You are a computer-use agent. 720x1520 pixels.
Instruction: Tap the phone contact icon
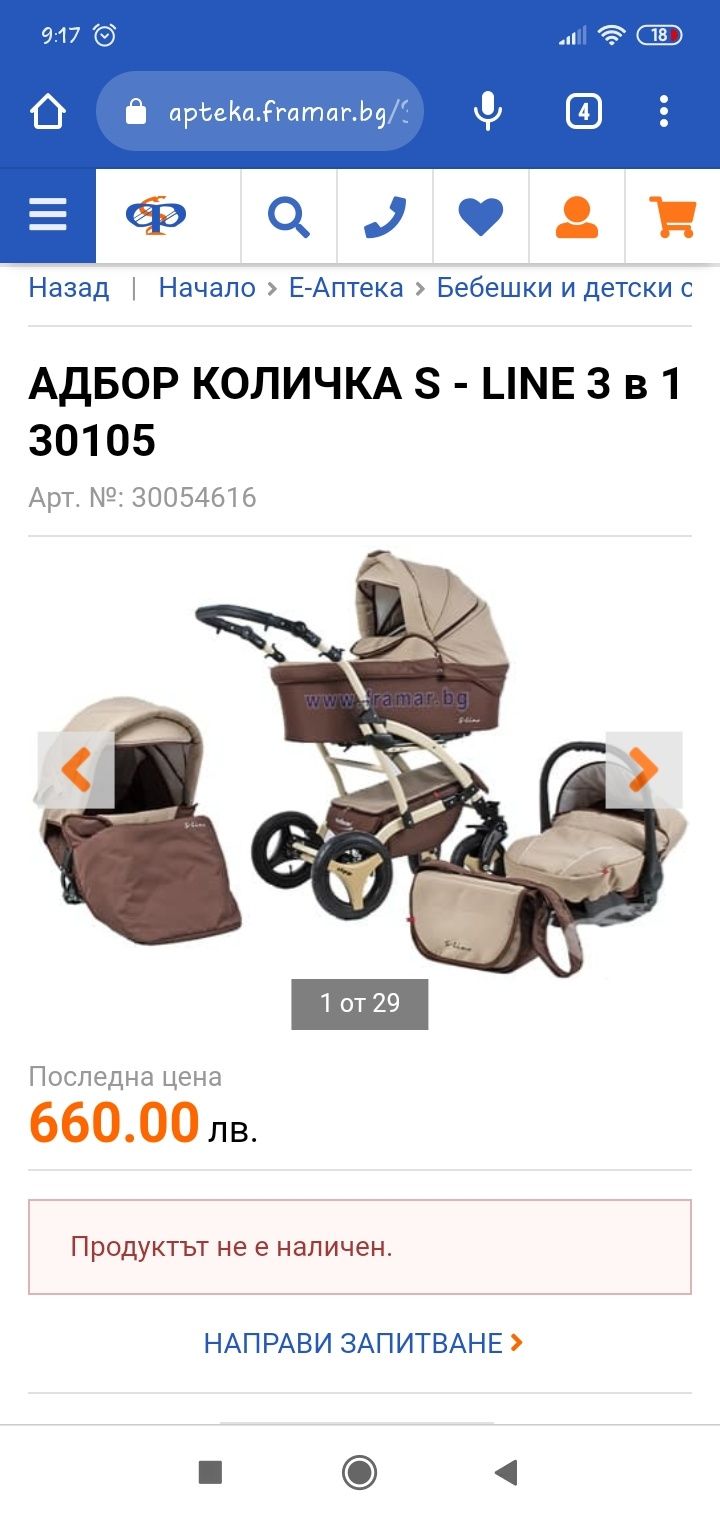(x=385, y=216)
